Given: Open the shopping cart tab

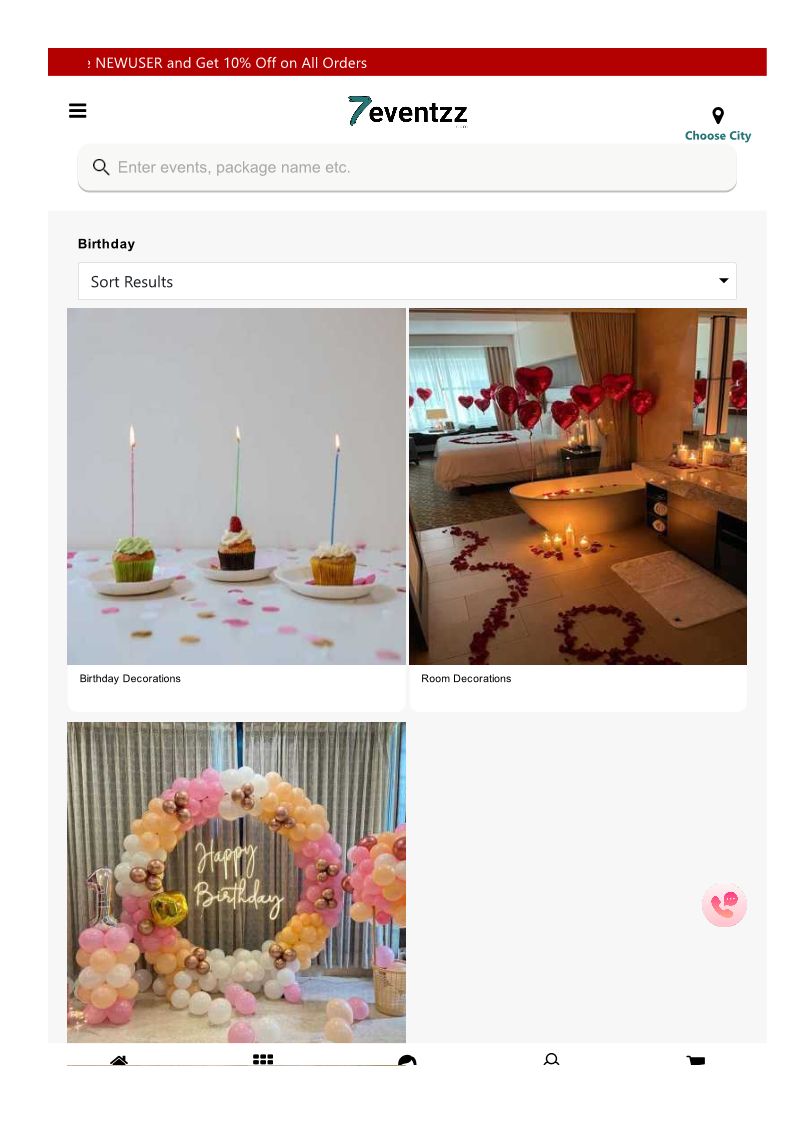Looking at the screenshot, I should pos(696,1060).
